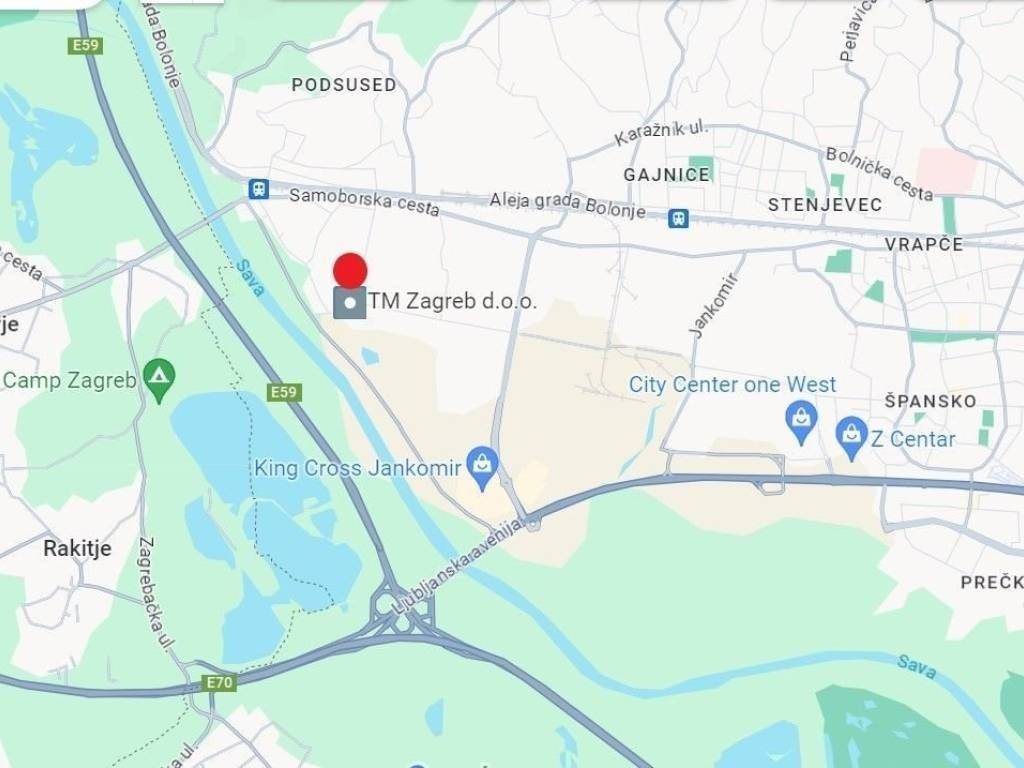Select City Center one West marker

802,420
